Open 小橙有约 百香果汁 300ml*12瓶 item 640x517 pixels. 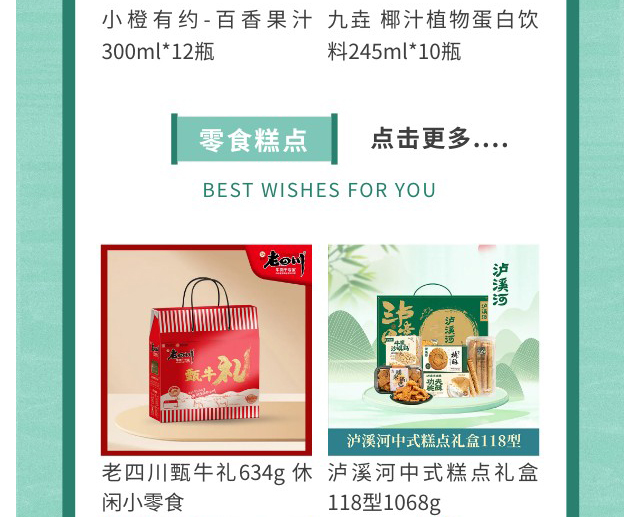pos(206,35)
